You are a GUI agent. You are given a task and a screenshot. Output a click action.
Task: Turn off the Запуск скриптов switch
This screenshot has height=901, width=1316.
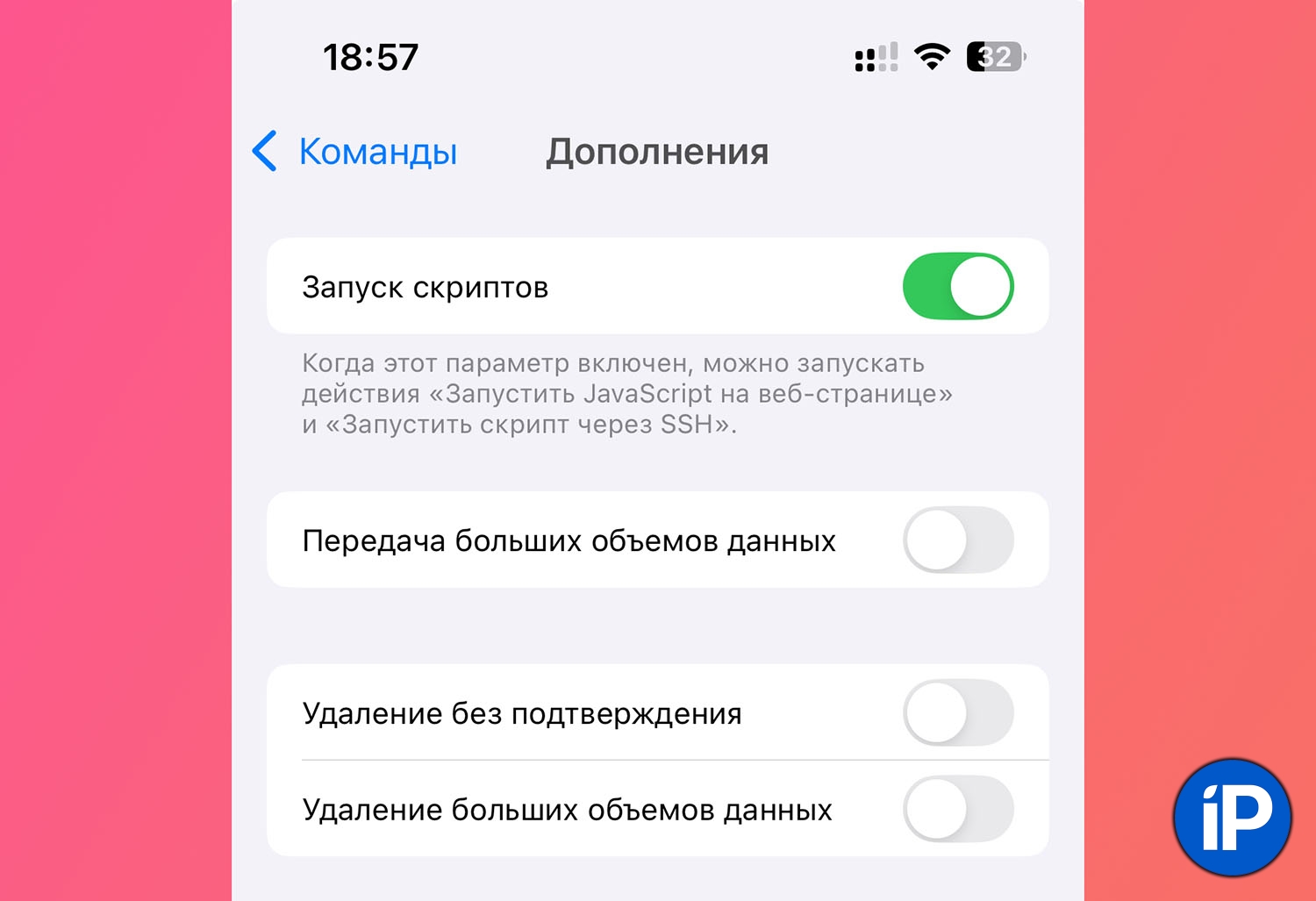click(957, 286)
